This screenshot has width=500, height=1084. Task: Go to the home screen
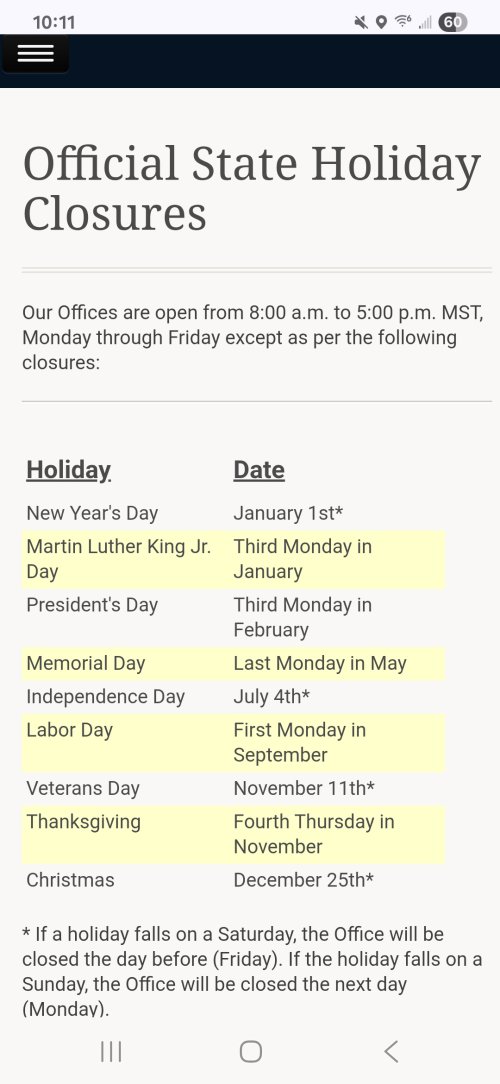(250, 1052)
